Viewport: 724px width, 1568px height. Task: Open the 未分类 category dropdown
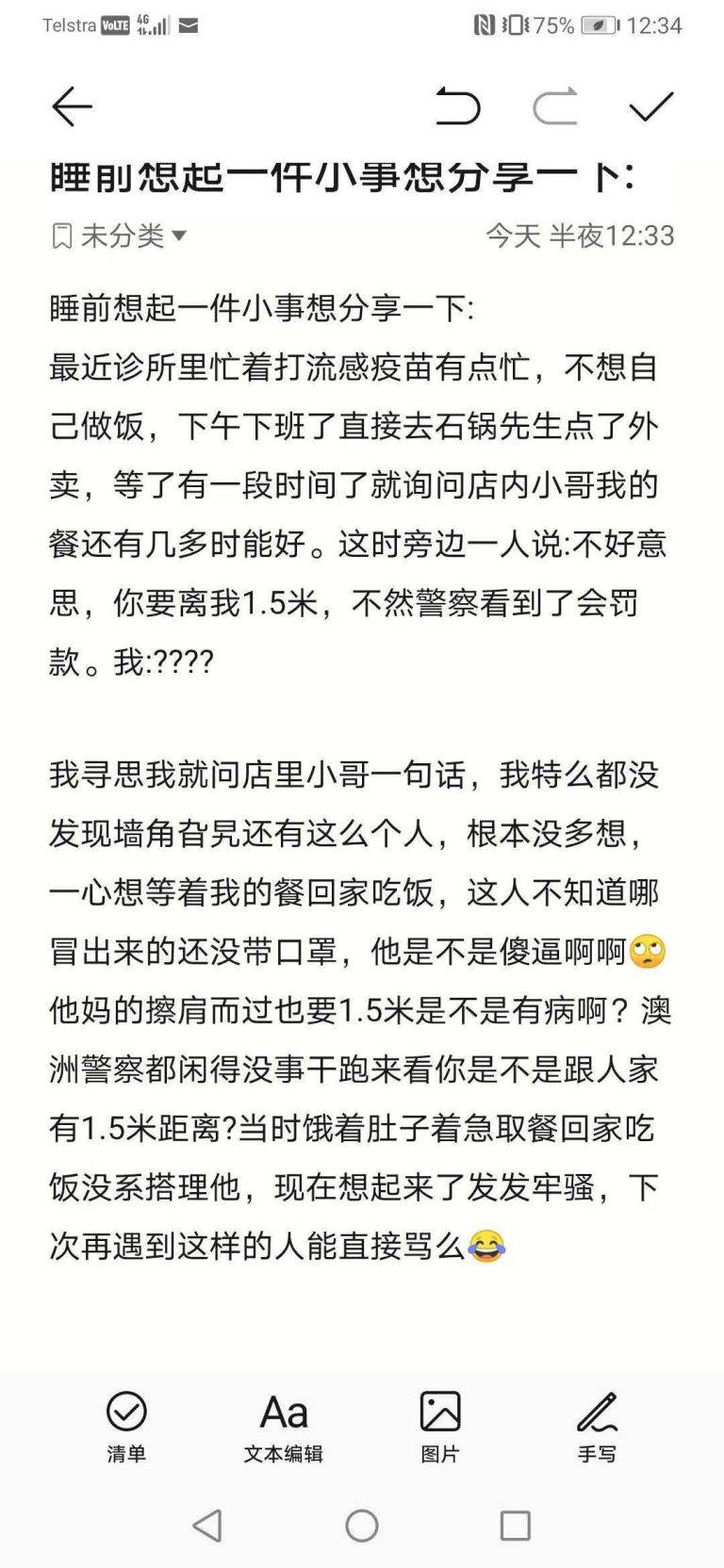pyautogui.click(x=121, y=236)
